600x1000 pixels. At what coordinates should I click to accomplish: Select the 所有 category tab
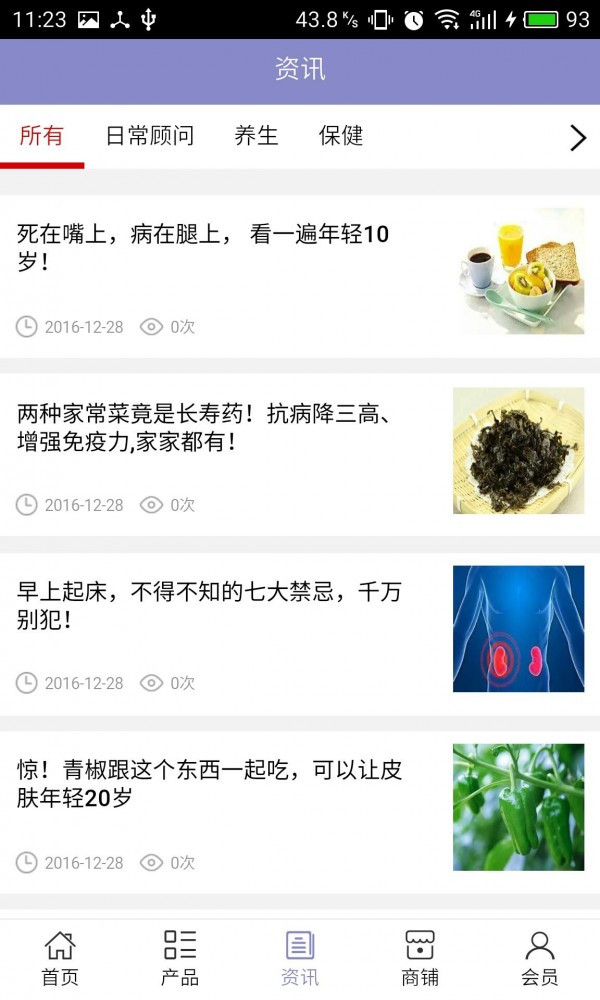41,136
